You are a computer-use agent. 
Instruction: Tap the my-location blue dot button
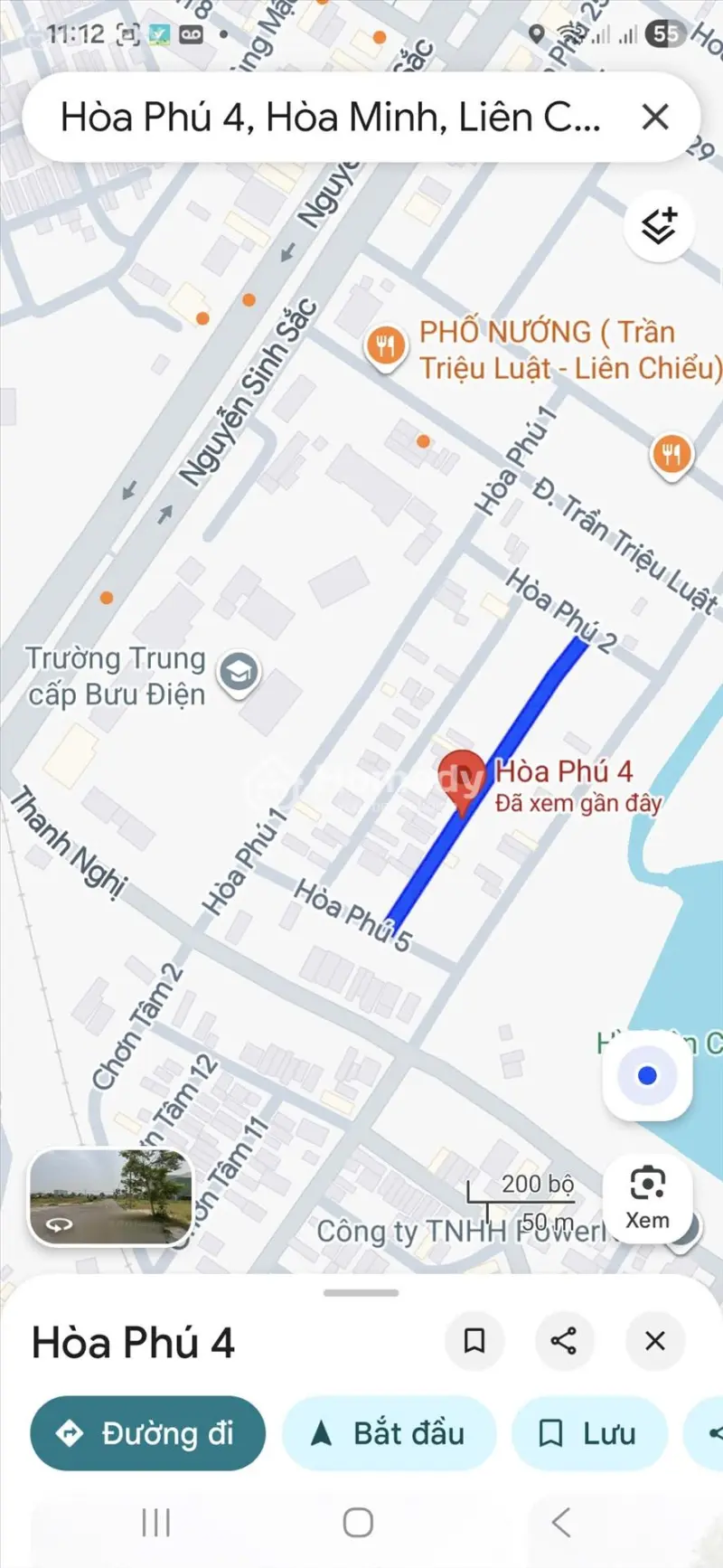click(x=647, y=1075)
